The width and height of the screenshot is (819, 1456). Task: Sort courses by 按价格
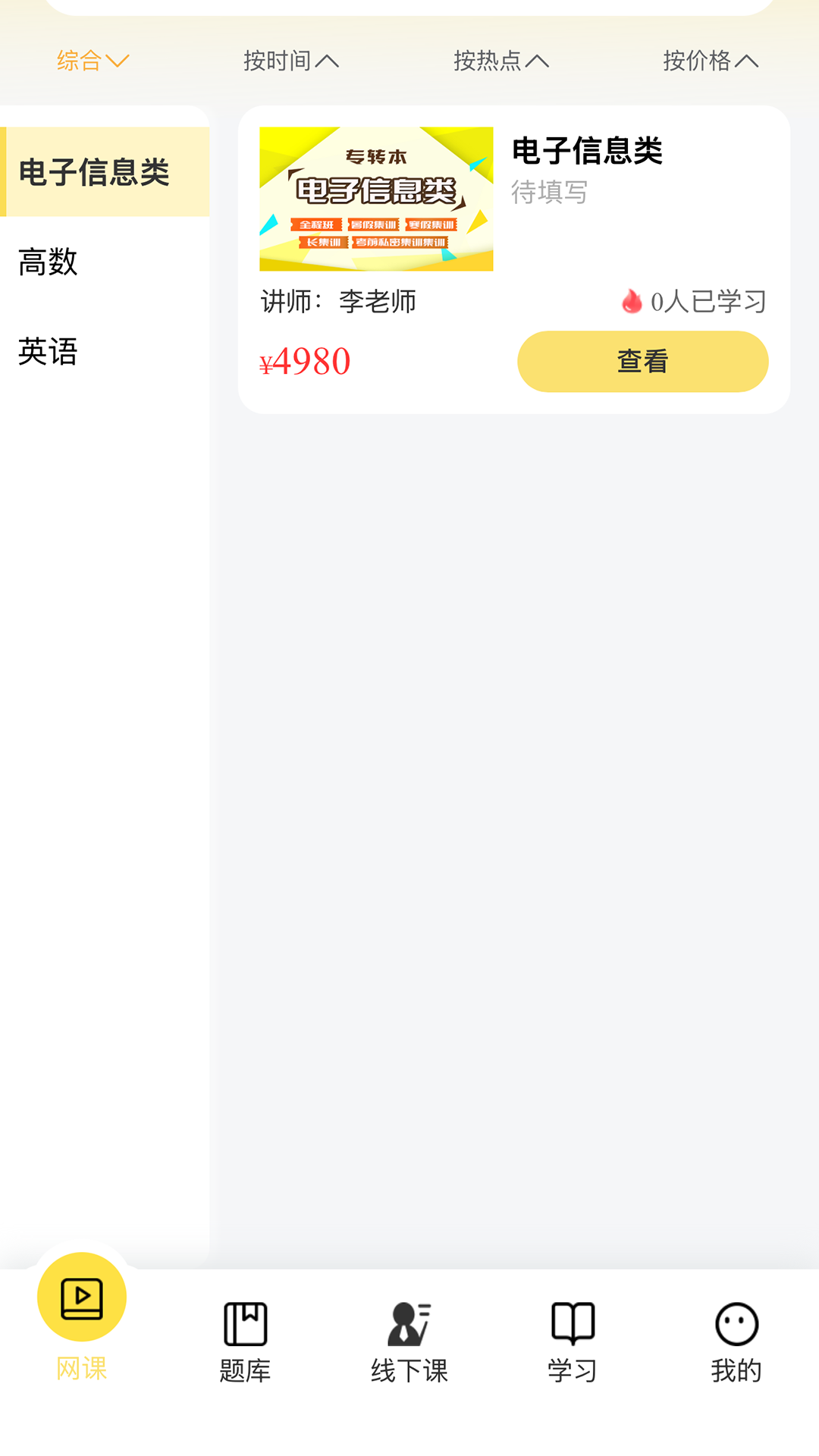coord(710,60)
